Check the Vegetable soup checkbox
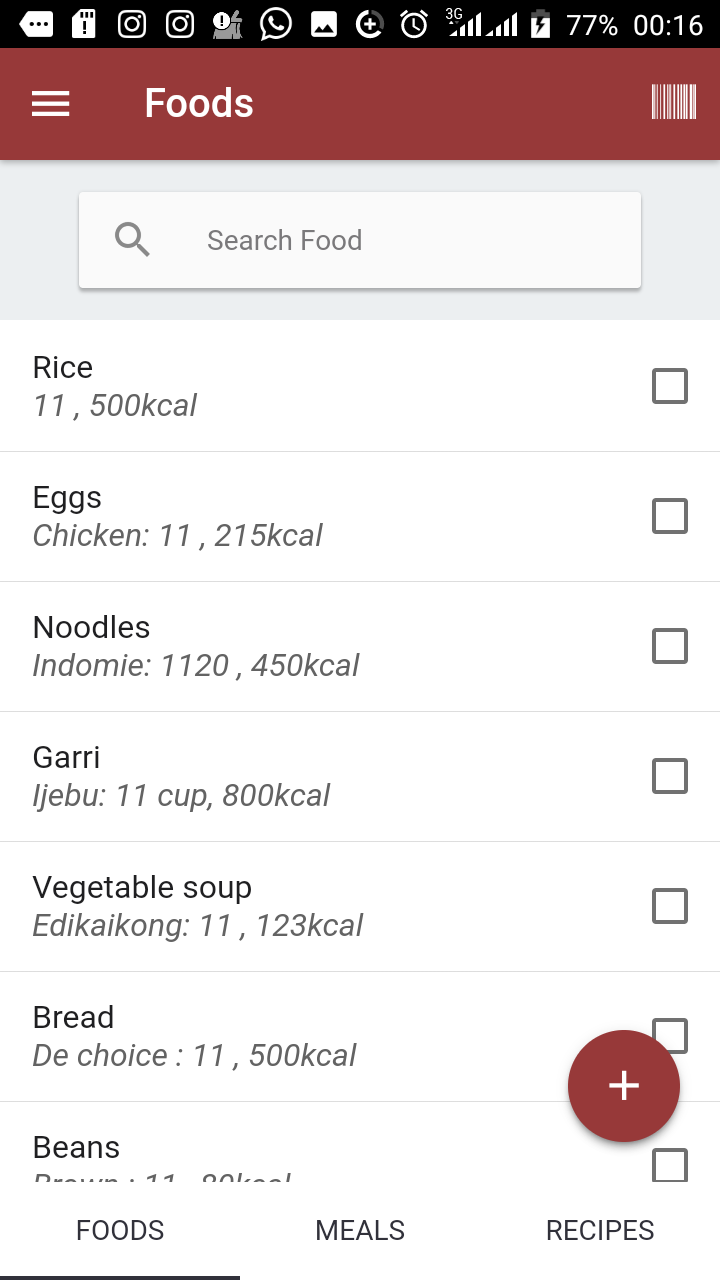Screen dimensions: 720x1280 click(x=670, y=906)
